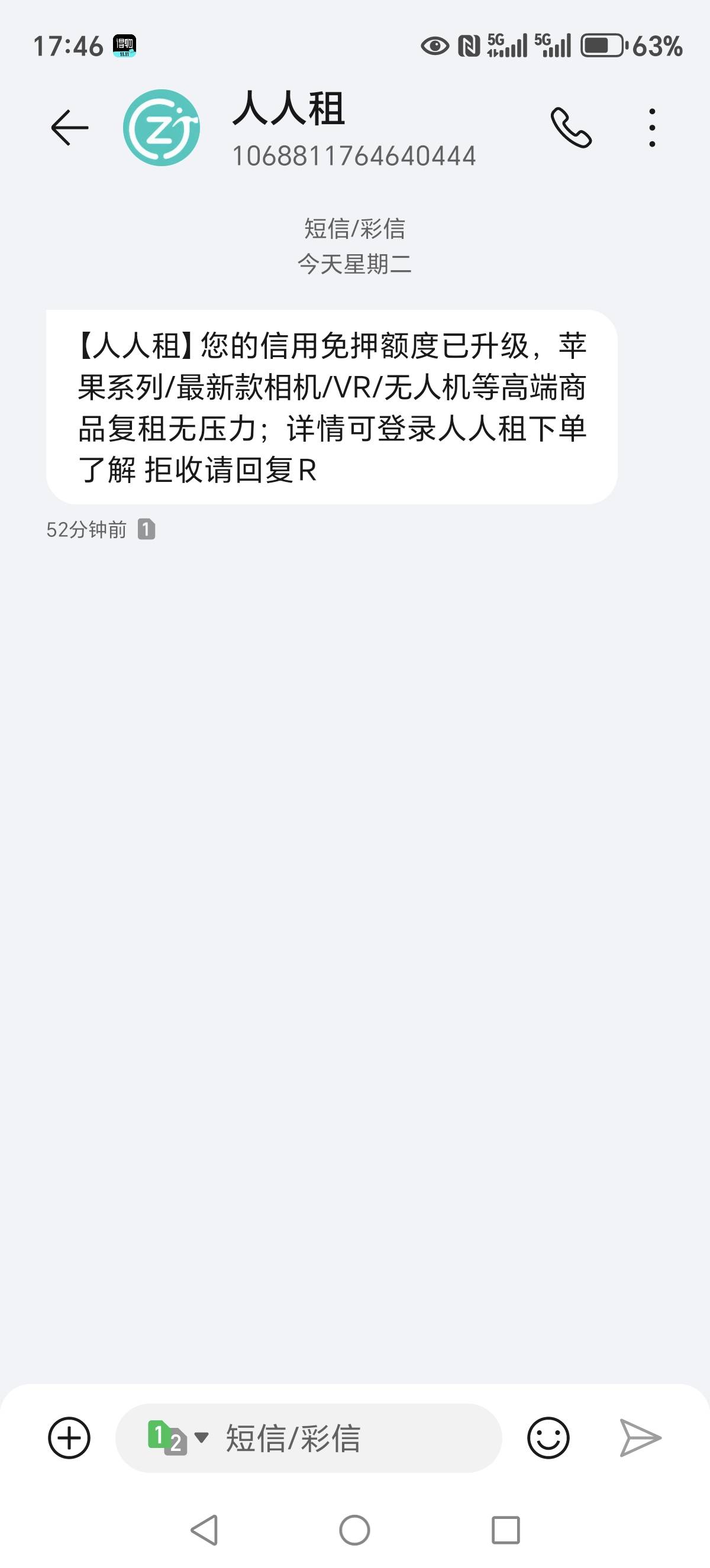Go back using the top-left arrow
Screen dimensions: 710x1568
point(69,128)
